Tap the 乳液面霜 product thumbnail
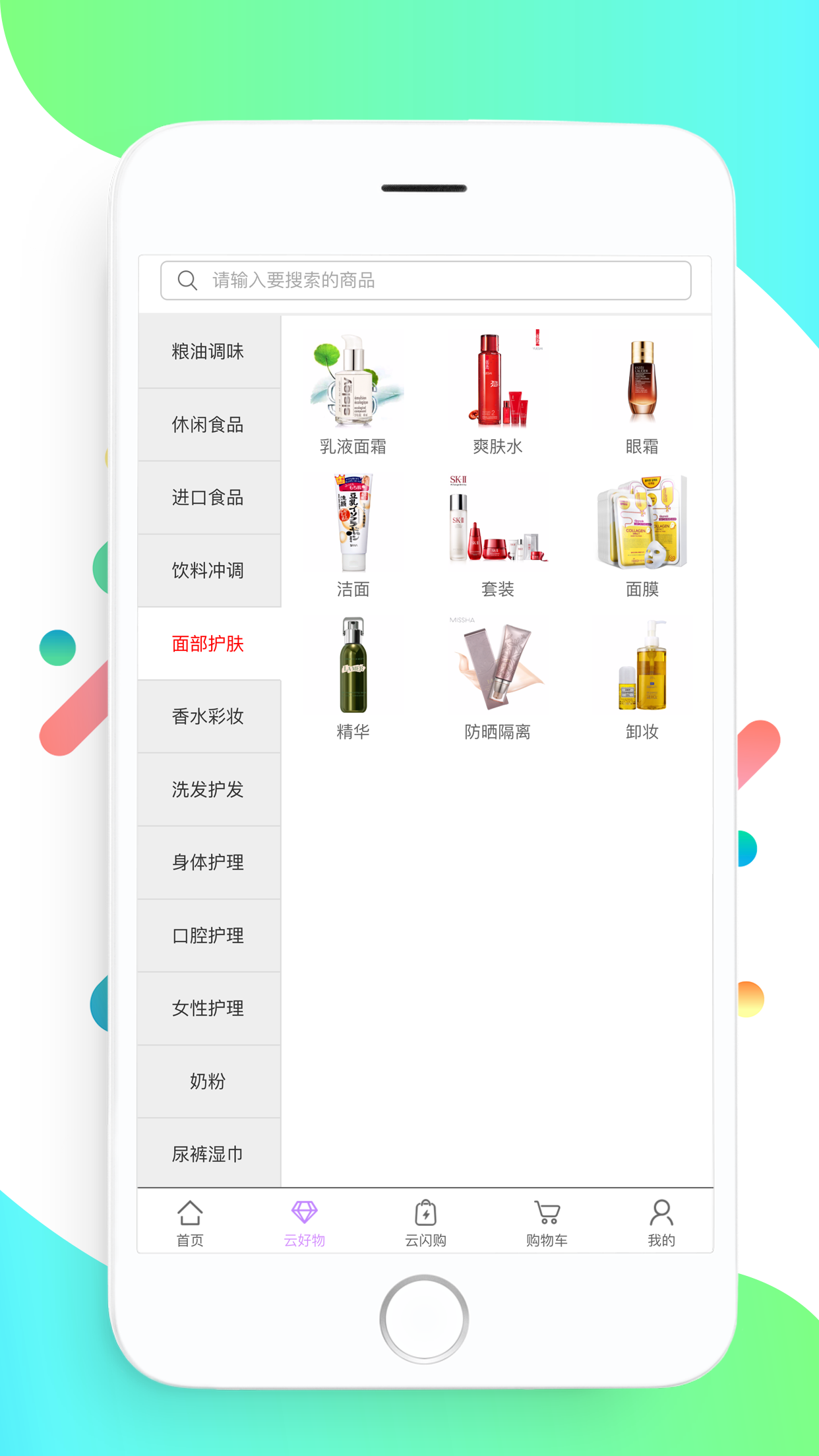Viewport: 819px width, 1456px height. pos(353,381)
